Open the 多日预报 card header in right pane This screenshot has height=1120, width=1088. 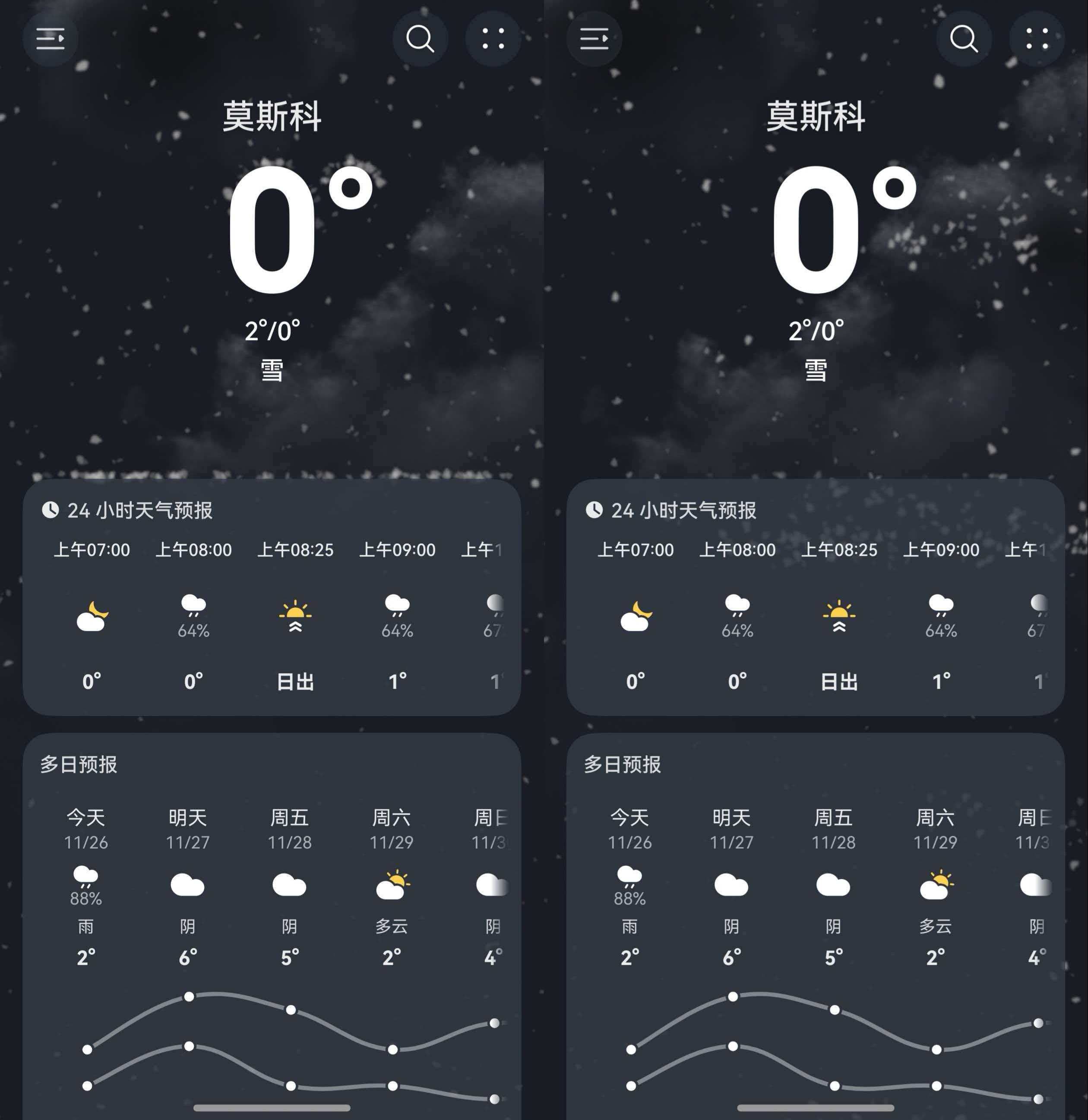pyautogui.click(x=622, y=764)
